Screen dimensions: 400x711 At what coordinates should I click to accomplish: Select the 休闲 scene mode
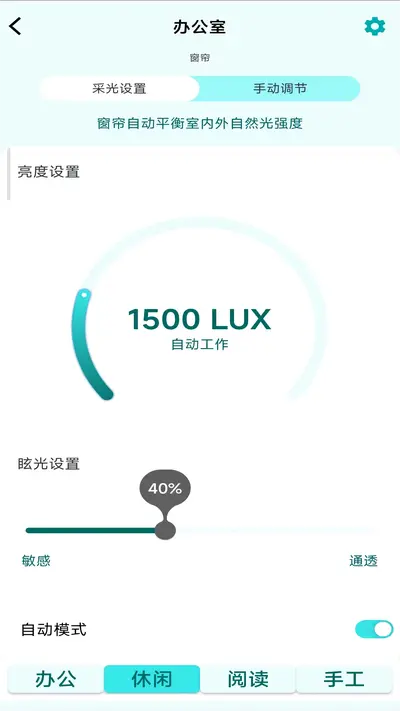(152, 679)
